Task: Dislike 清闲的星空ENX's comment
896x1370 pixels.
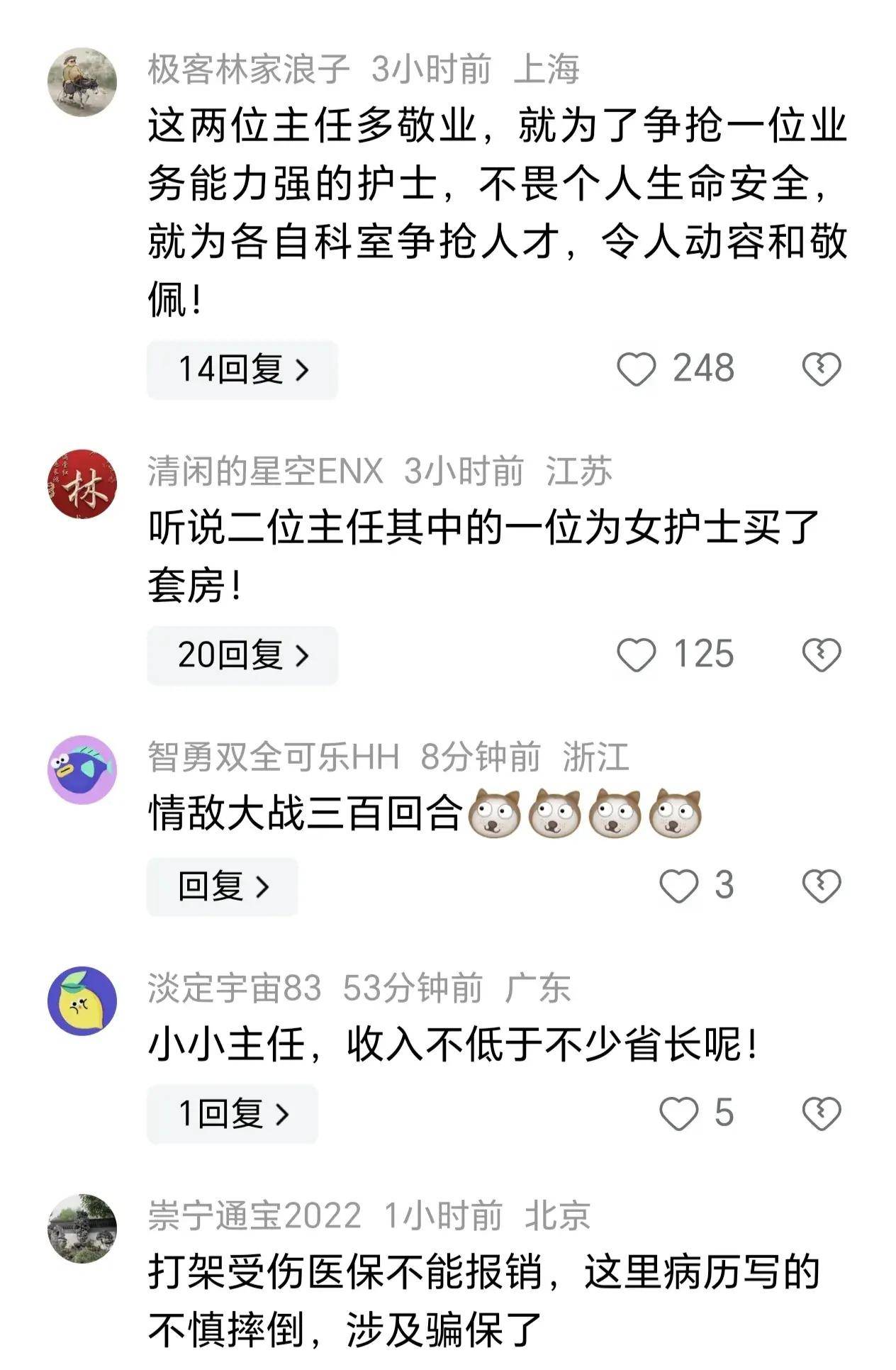Action: tap(821, 655)
